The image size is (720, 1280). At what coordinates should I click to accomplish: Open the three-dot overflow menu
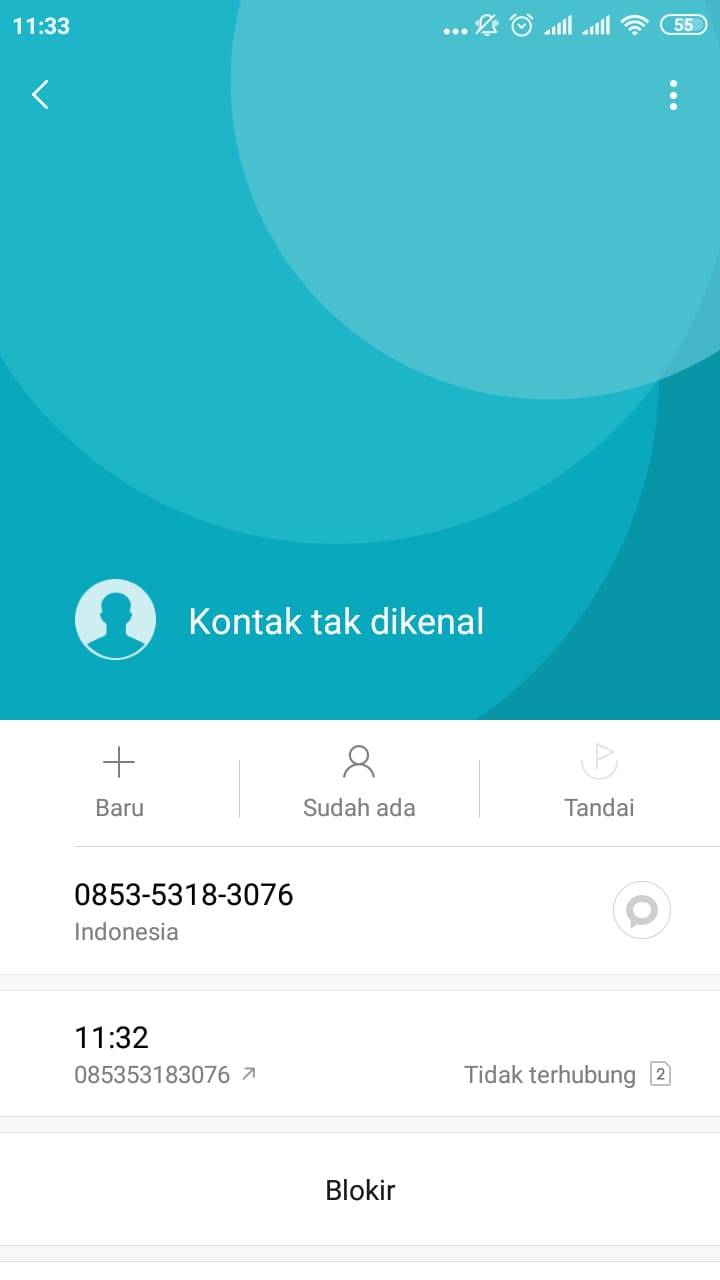tap(673, 94)
